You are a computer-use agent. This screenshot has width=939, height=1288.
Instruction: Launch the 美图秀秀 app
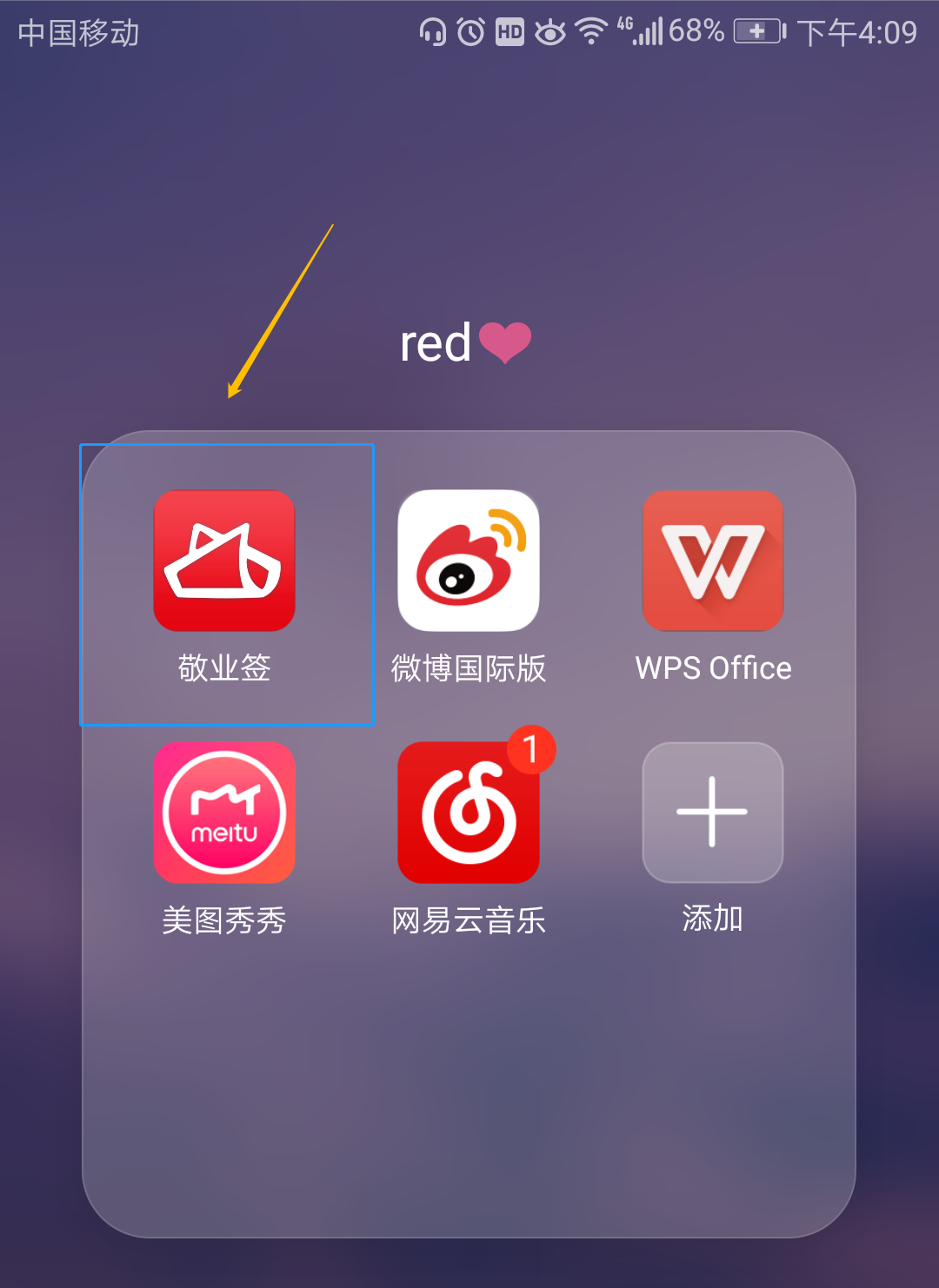pyautogui.click(x=224, y=813)
